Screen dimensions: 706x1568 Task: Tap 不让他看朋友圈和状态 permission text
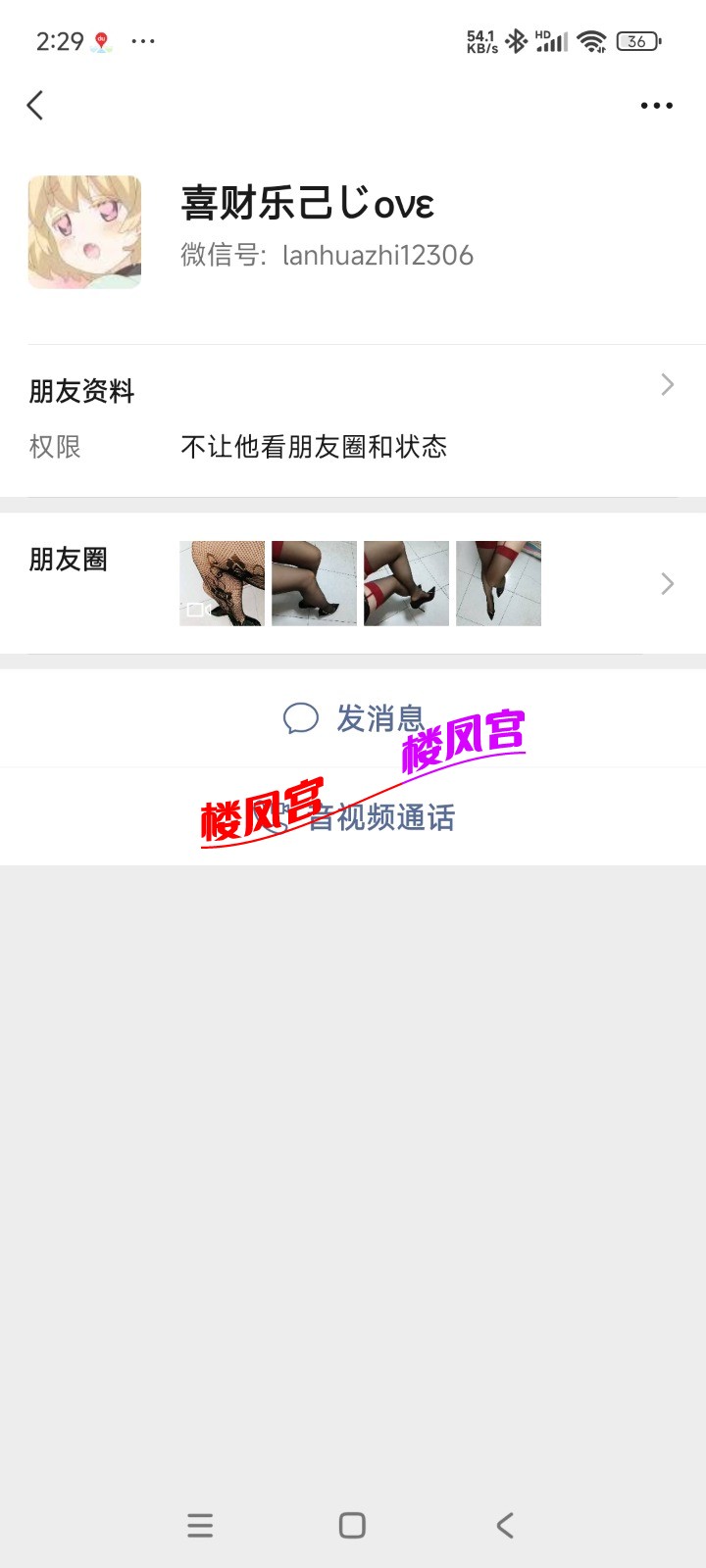[314, 447]
